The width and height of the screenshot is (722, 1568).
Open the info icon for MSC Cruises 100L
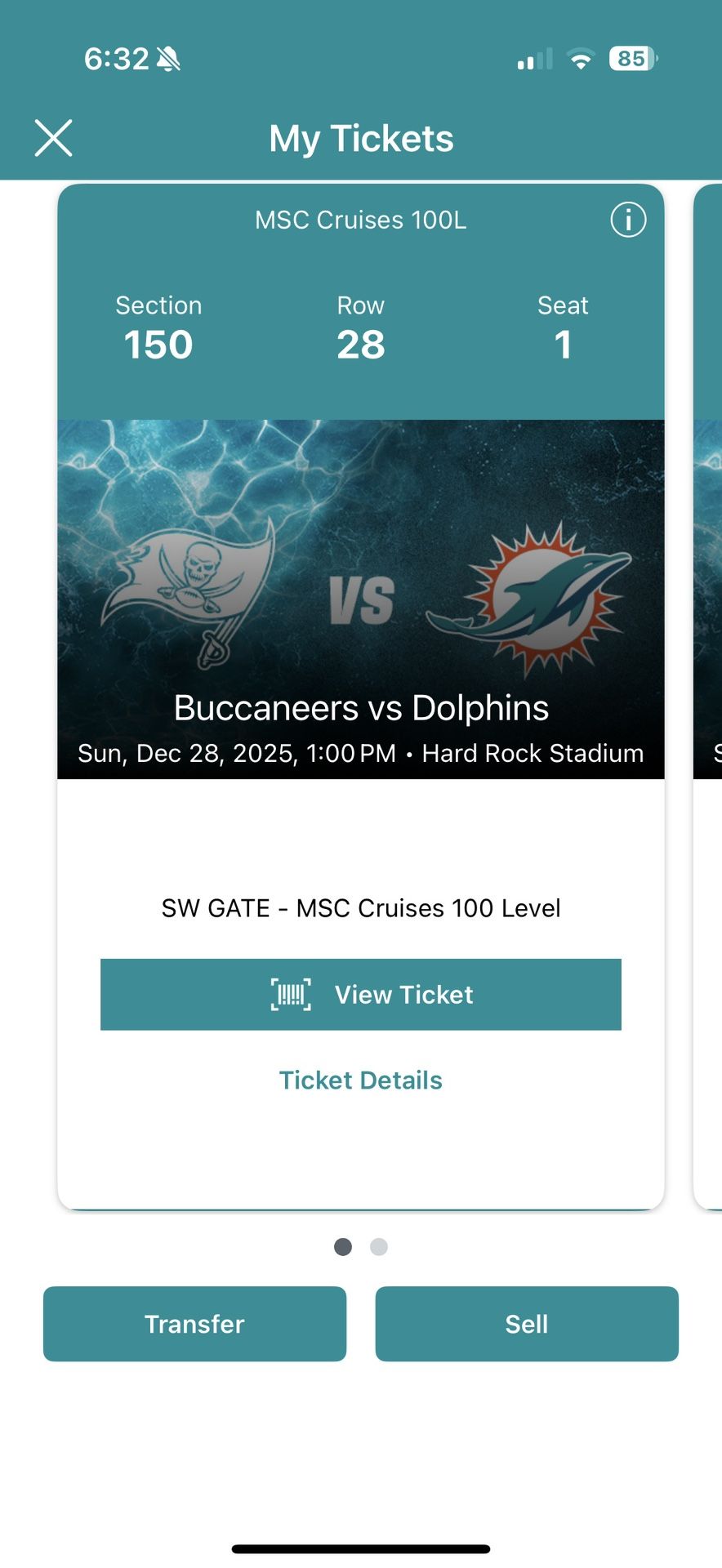(628, 219)
